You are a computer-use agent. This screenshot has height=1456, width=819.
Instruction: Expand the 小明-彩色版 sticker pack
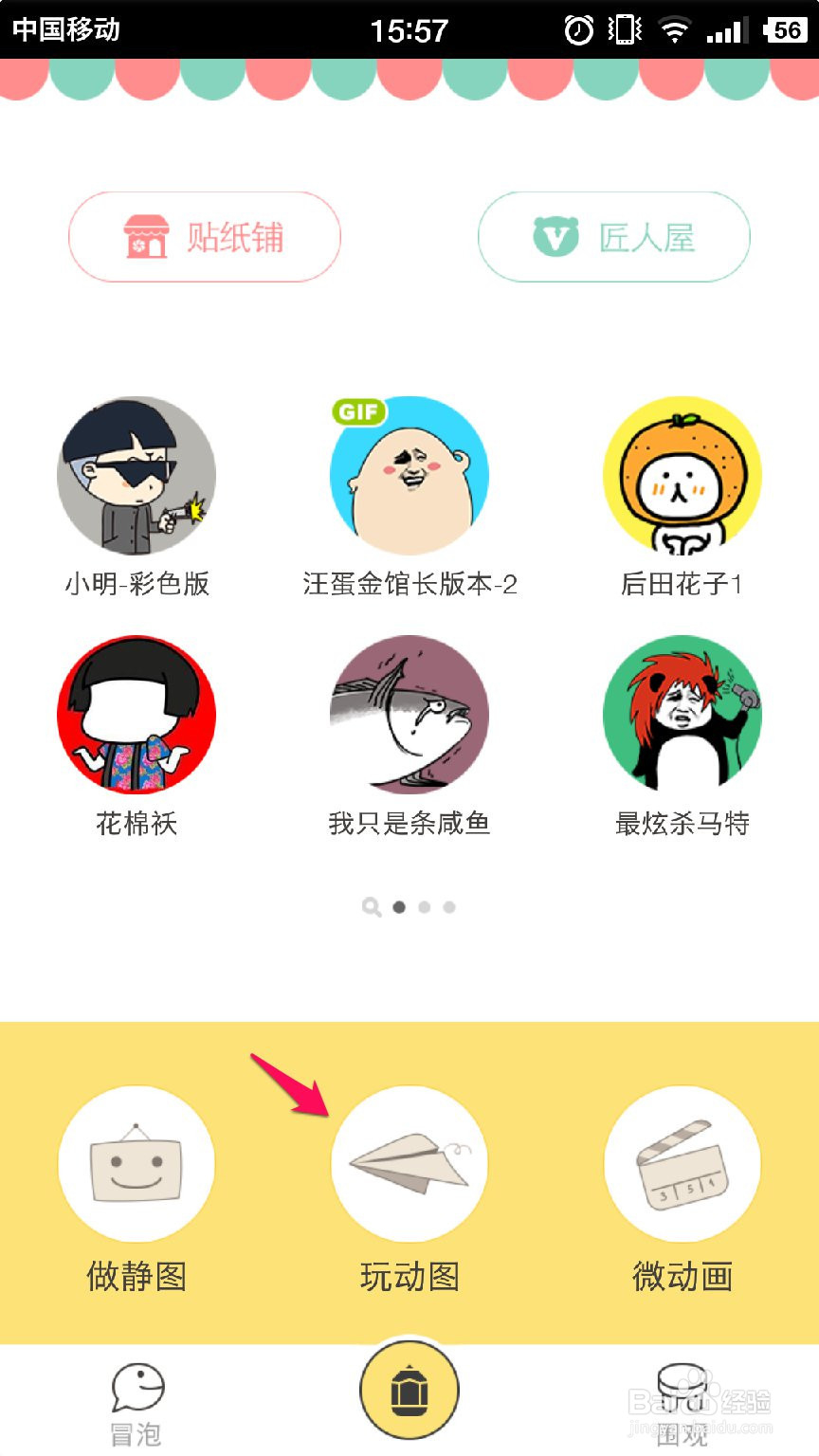click(136, 475)
